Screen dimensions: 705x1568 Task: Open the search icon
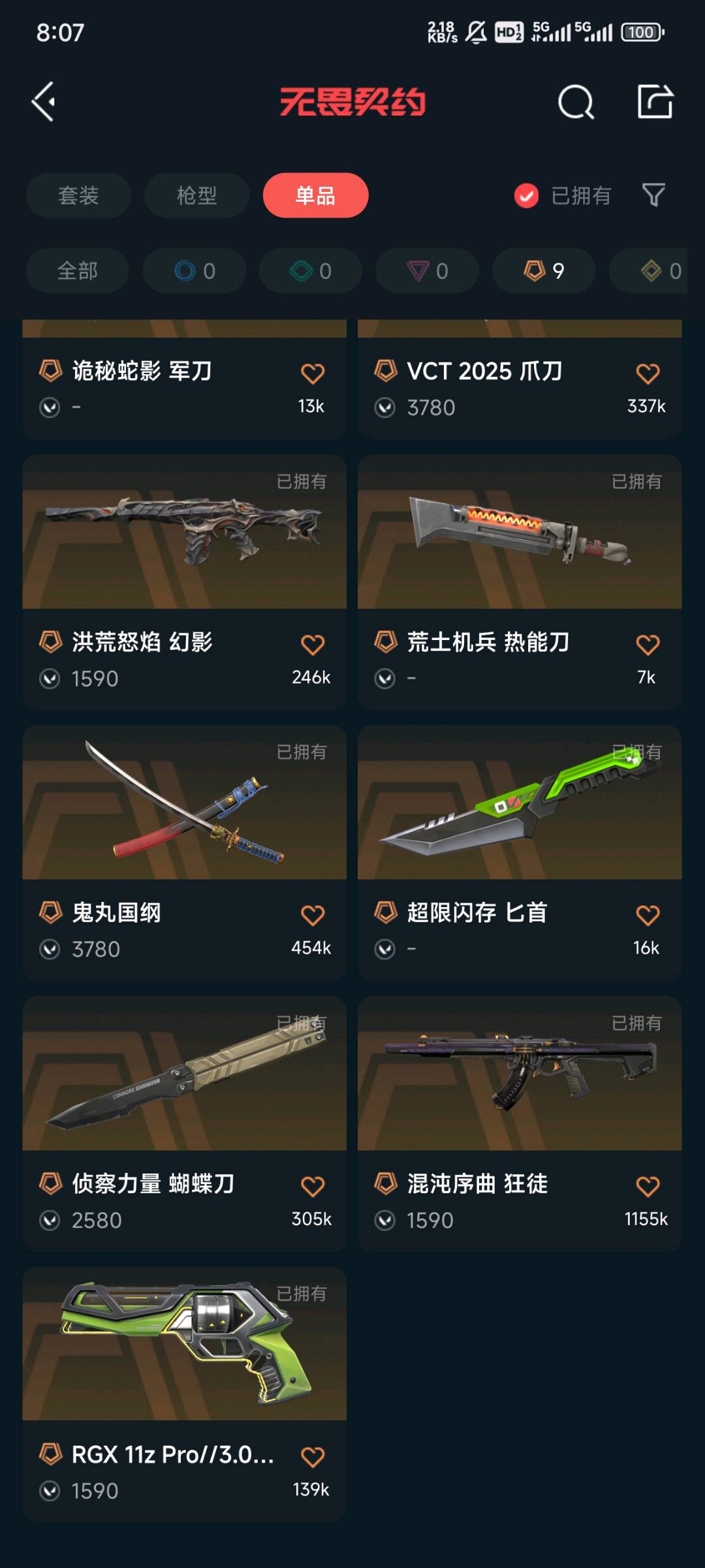[576, 102]
